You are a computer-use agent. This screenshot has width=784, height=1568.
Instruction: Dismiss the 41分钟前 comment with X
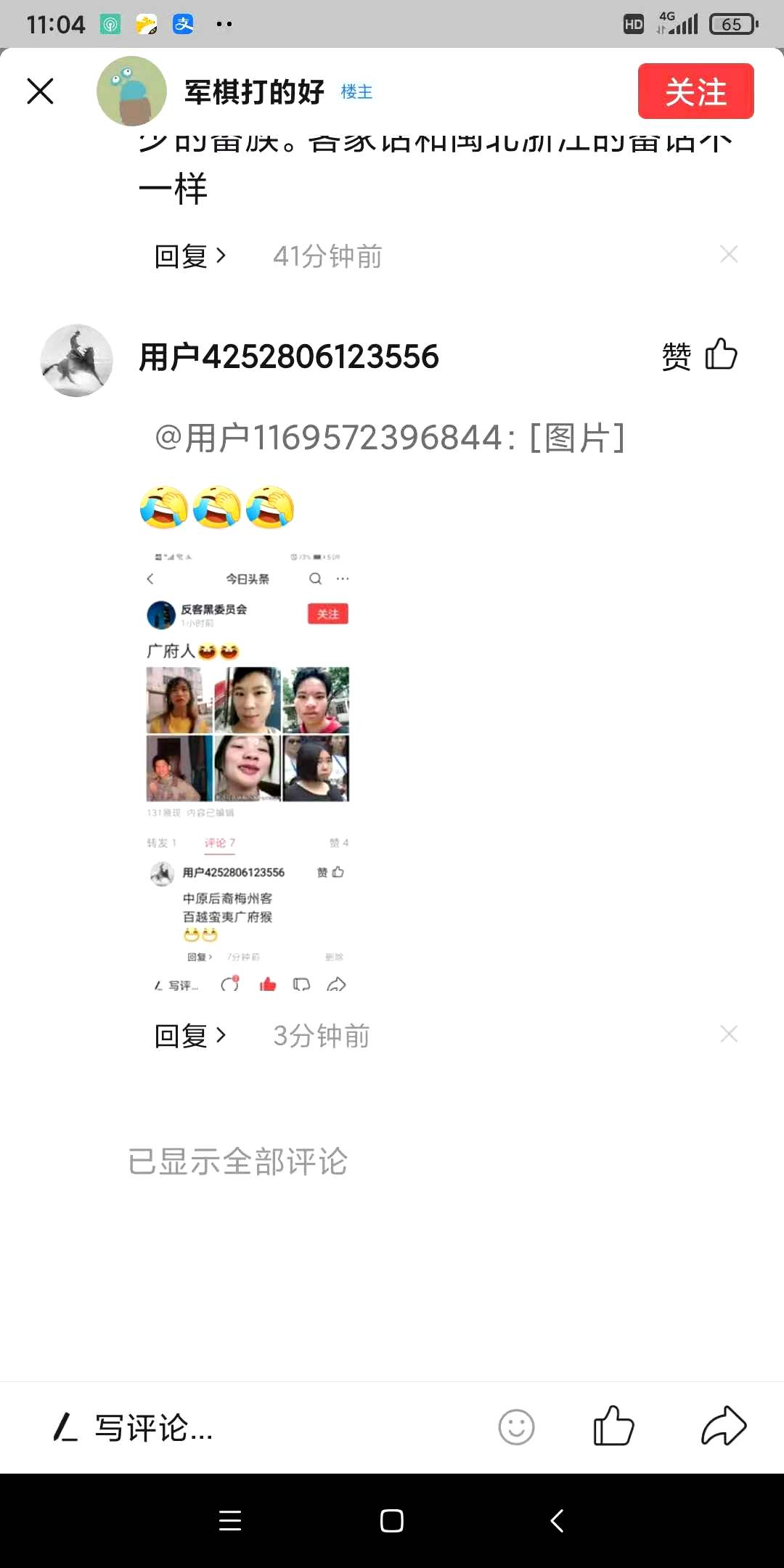pyautogui.click(x=728, y=255)
